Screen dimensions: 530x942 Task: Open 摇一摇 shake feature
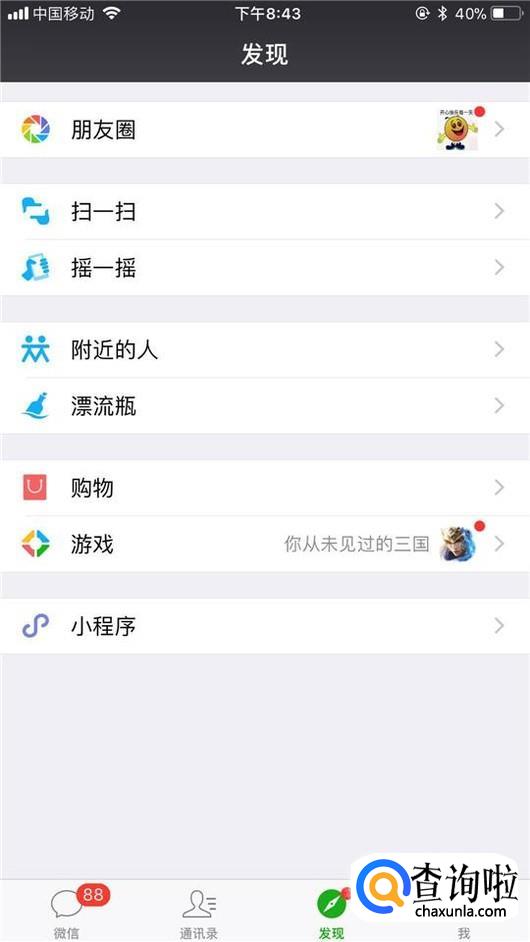point(265,267)
